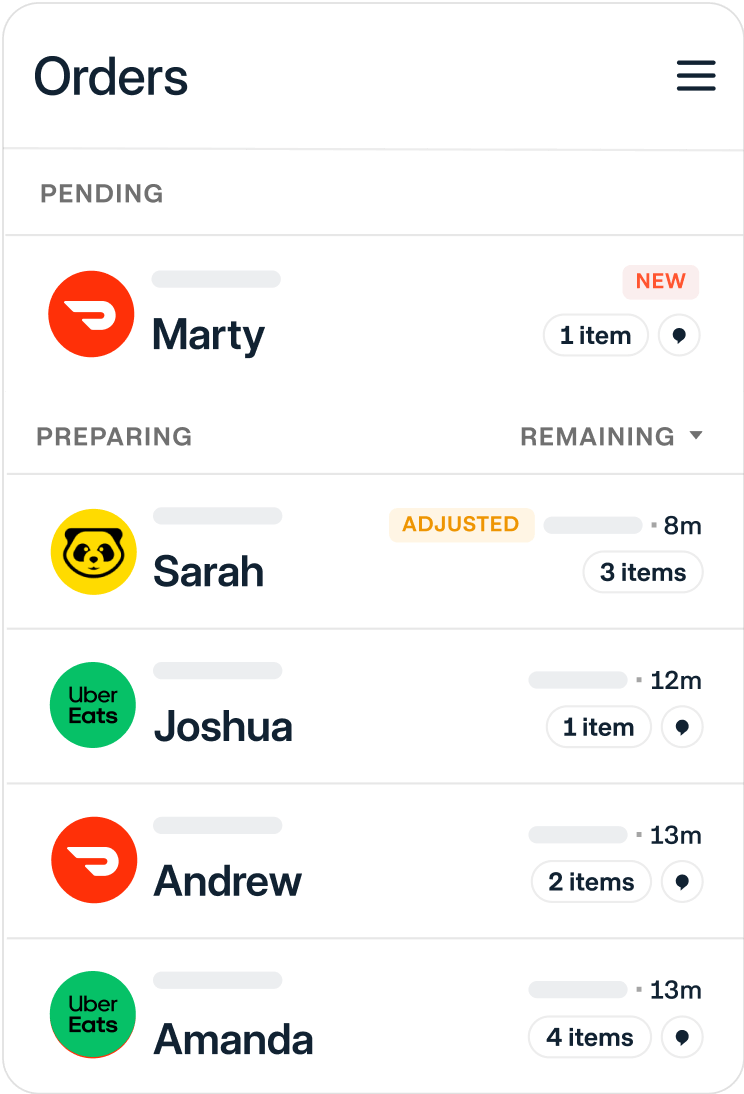The height and width of the screenshot is (1094, 744).
Task: Open Andrew's order
Action: pos(228,880)
